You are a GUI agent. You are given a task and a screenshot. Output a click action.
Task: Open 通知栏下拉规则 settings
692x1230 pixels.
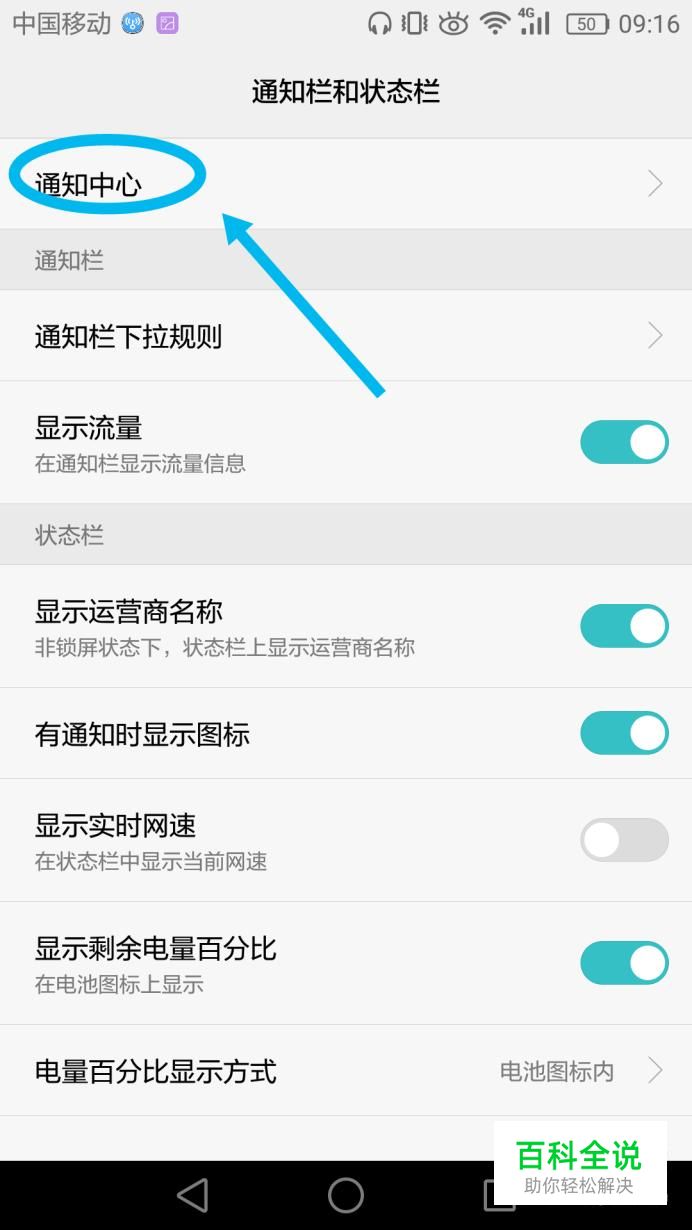point(346,336)
